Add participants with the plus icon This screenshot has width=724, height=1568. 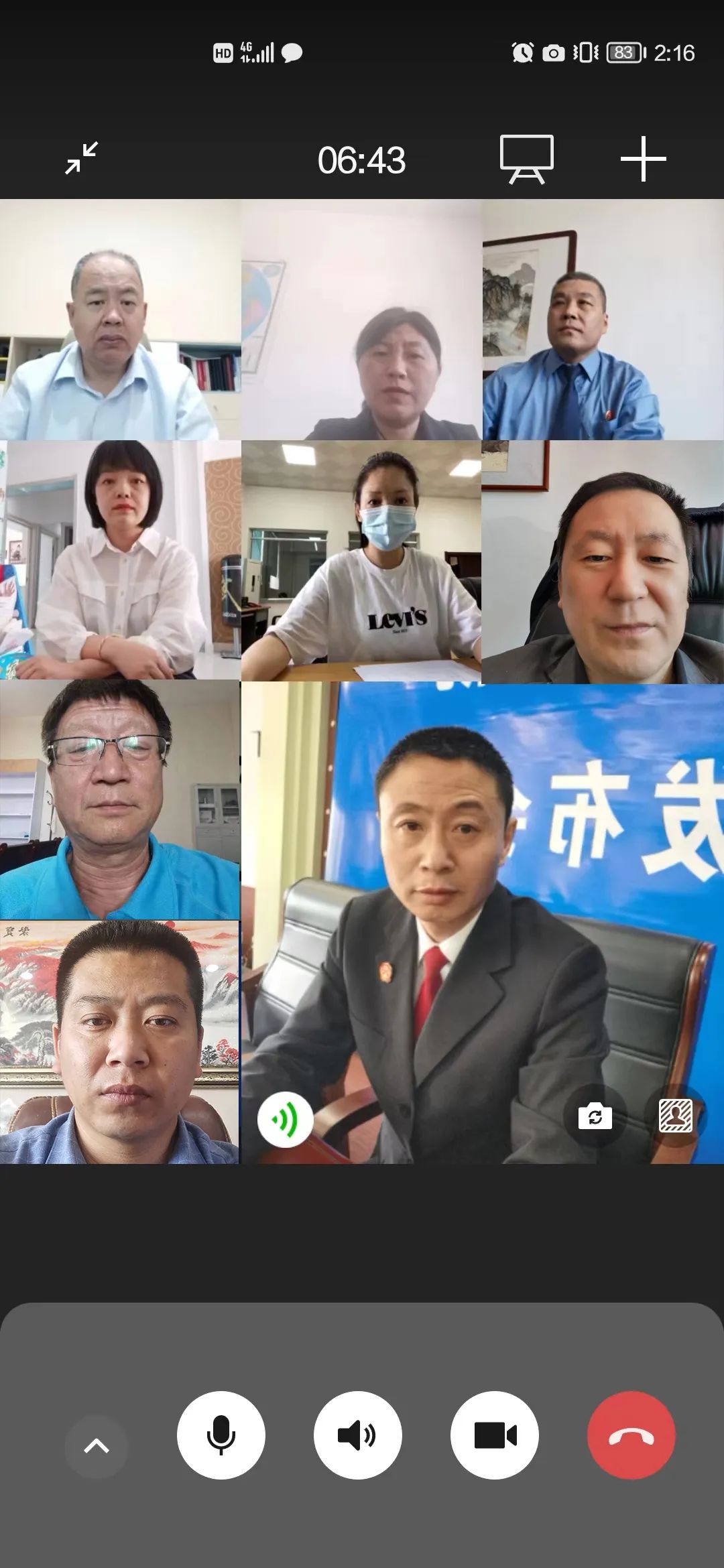643,159
